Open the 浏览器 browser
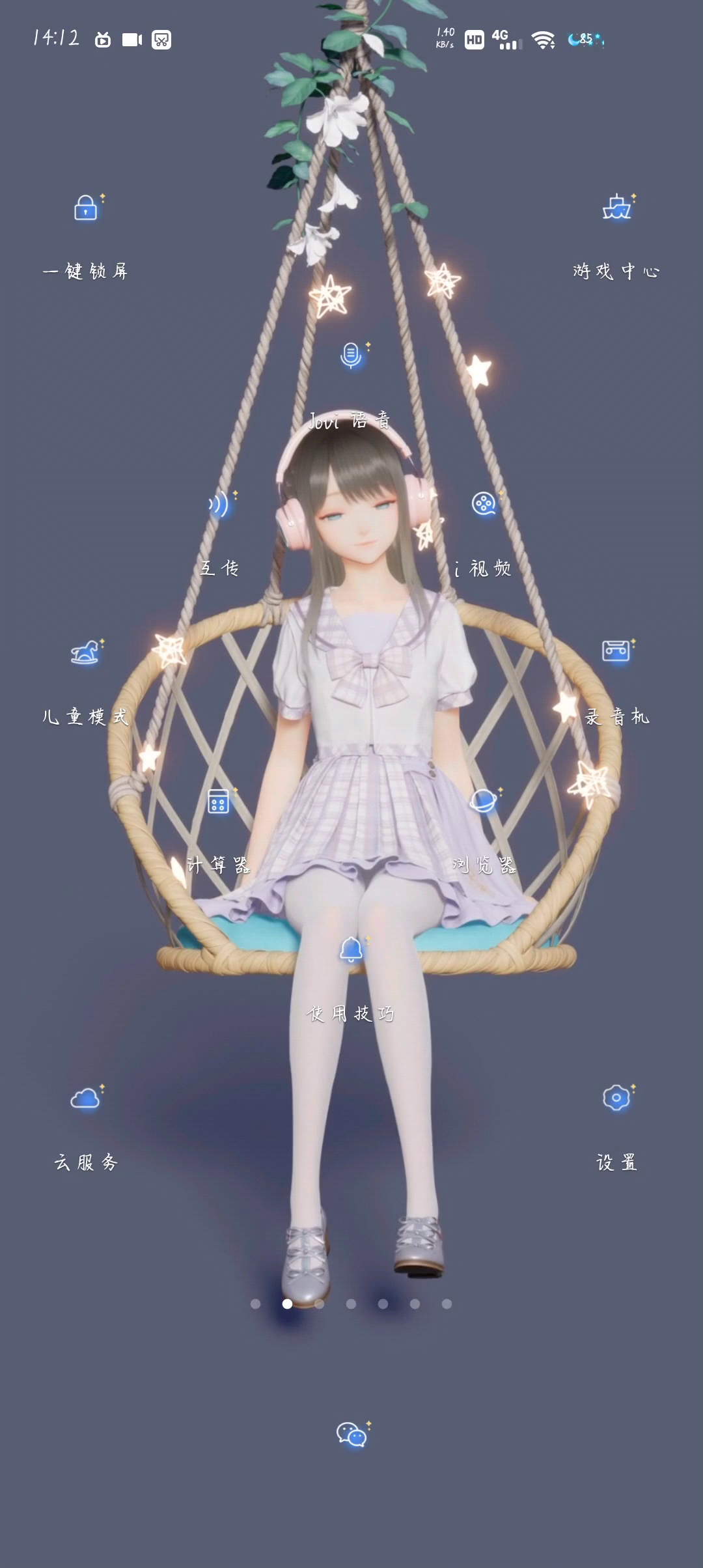Screen dimensions: 703x1568 pos(484,801)
